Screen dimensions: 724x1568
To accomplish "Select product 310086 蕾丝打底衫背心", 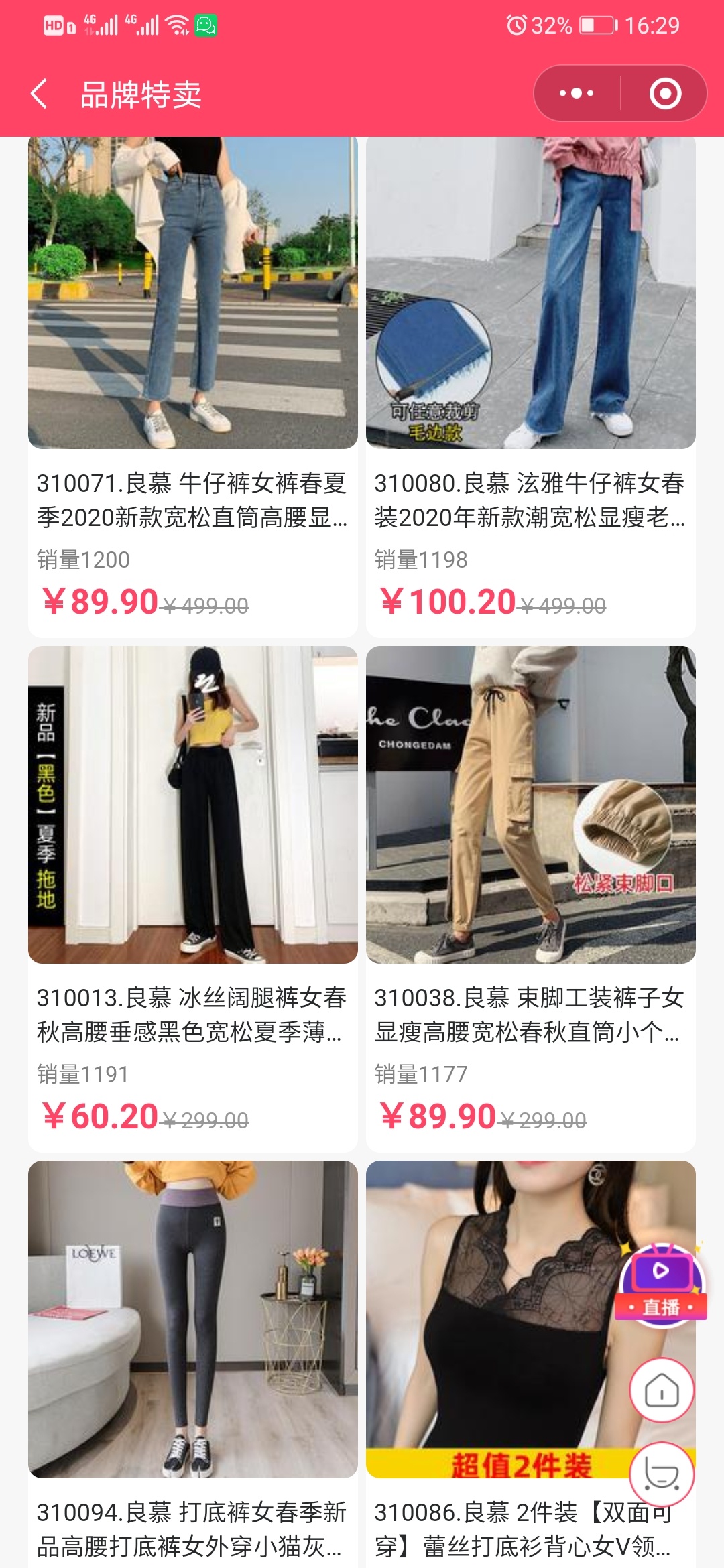I will coord(496,1319).
